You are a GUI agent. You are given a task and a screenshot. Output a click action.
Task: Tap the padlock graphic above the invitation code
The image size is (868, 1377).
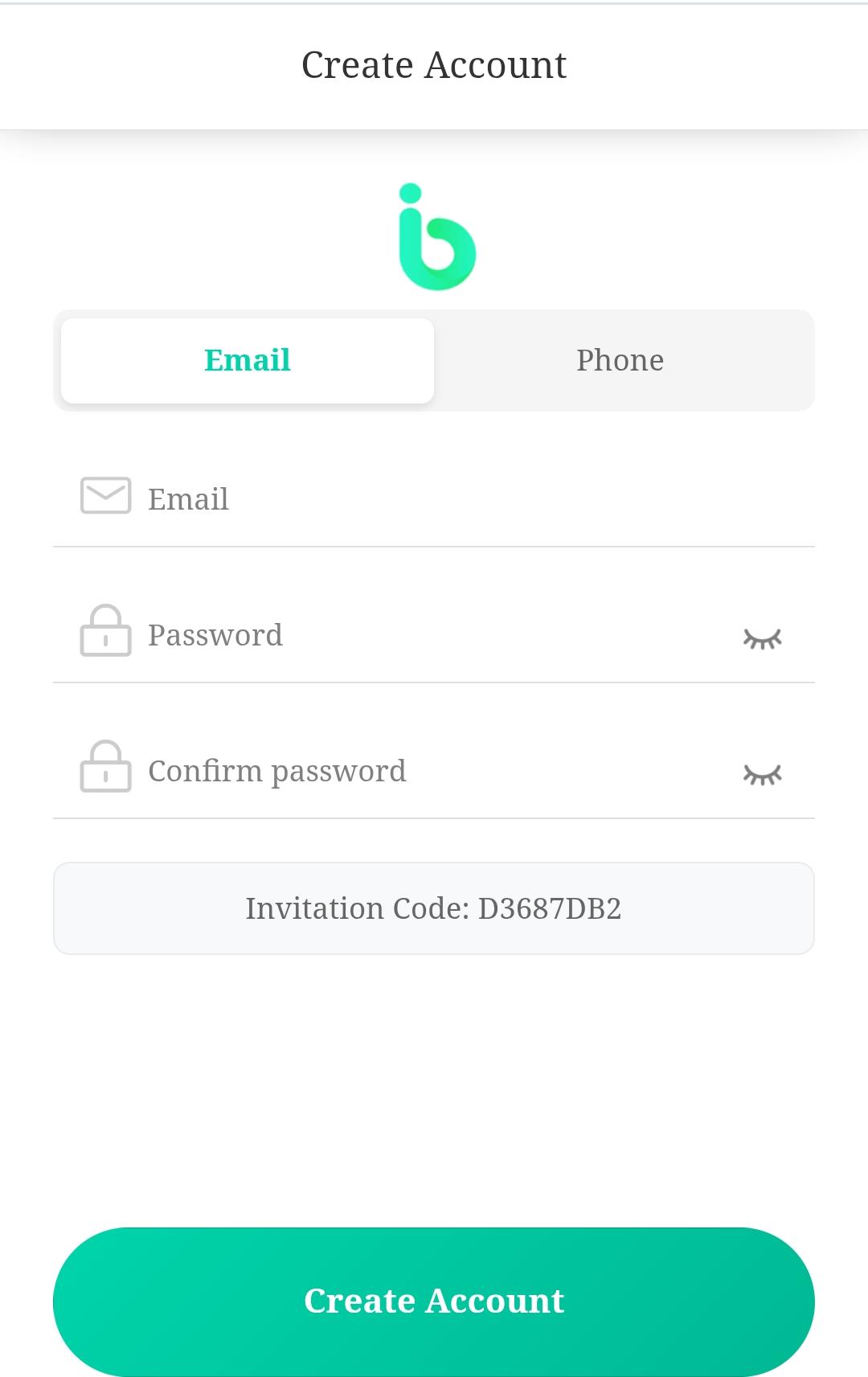click(105, 768)
